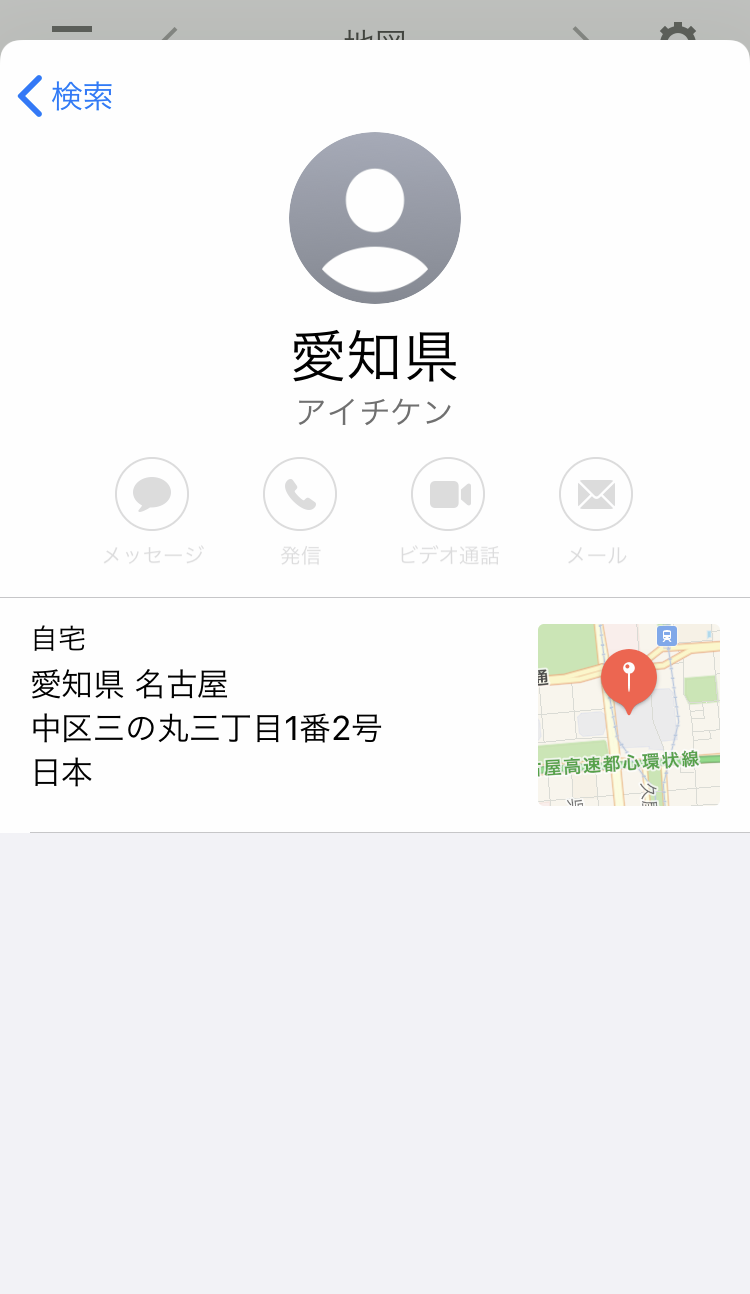Go back to 検索
The width and height of the screenshot is (750, 1294).
[65, 97]
